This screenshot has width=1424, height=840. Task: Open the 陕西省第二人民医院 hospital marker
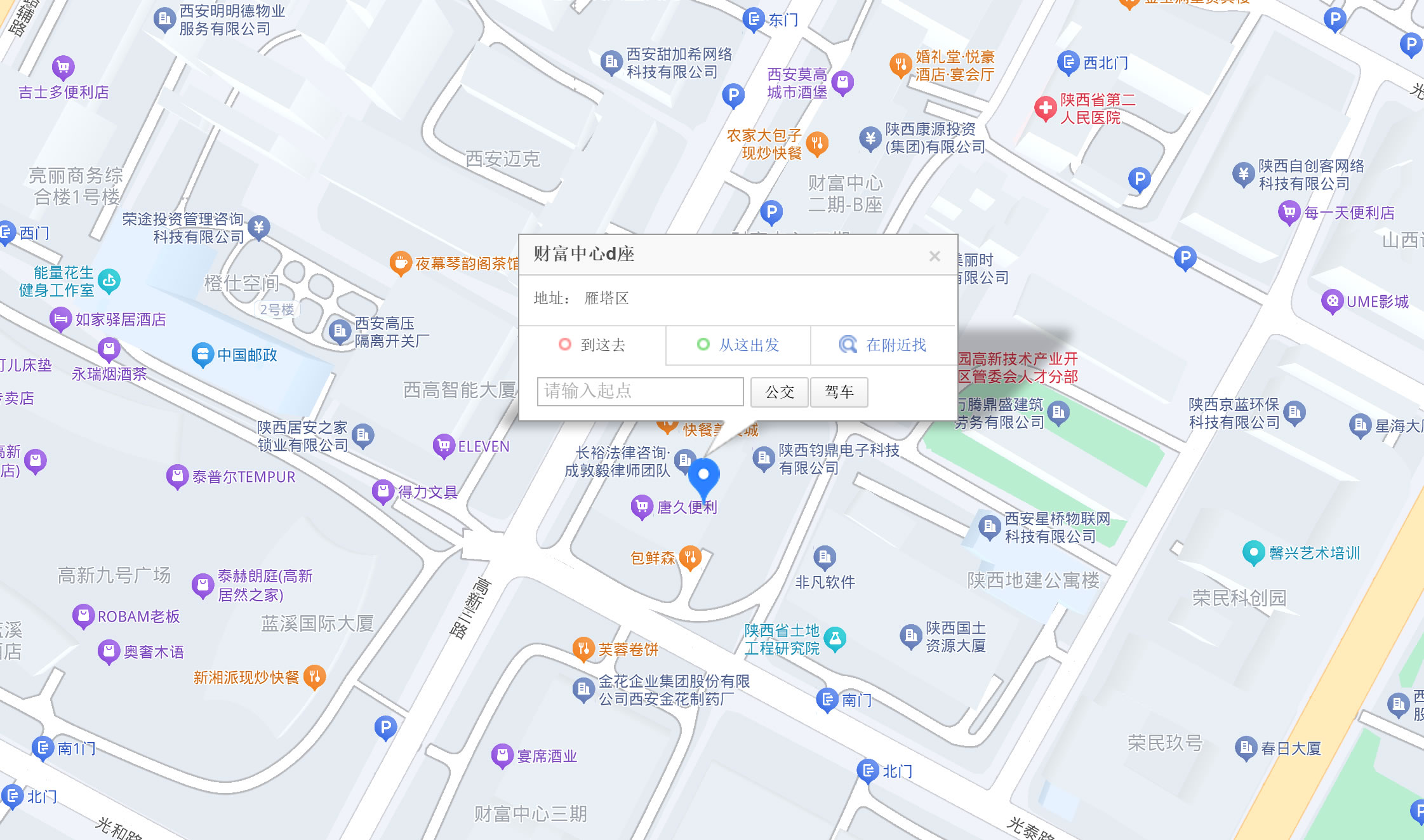point(1045,109)
